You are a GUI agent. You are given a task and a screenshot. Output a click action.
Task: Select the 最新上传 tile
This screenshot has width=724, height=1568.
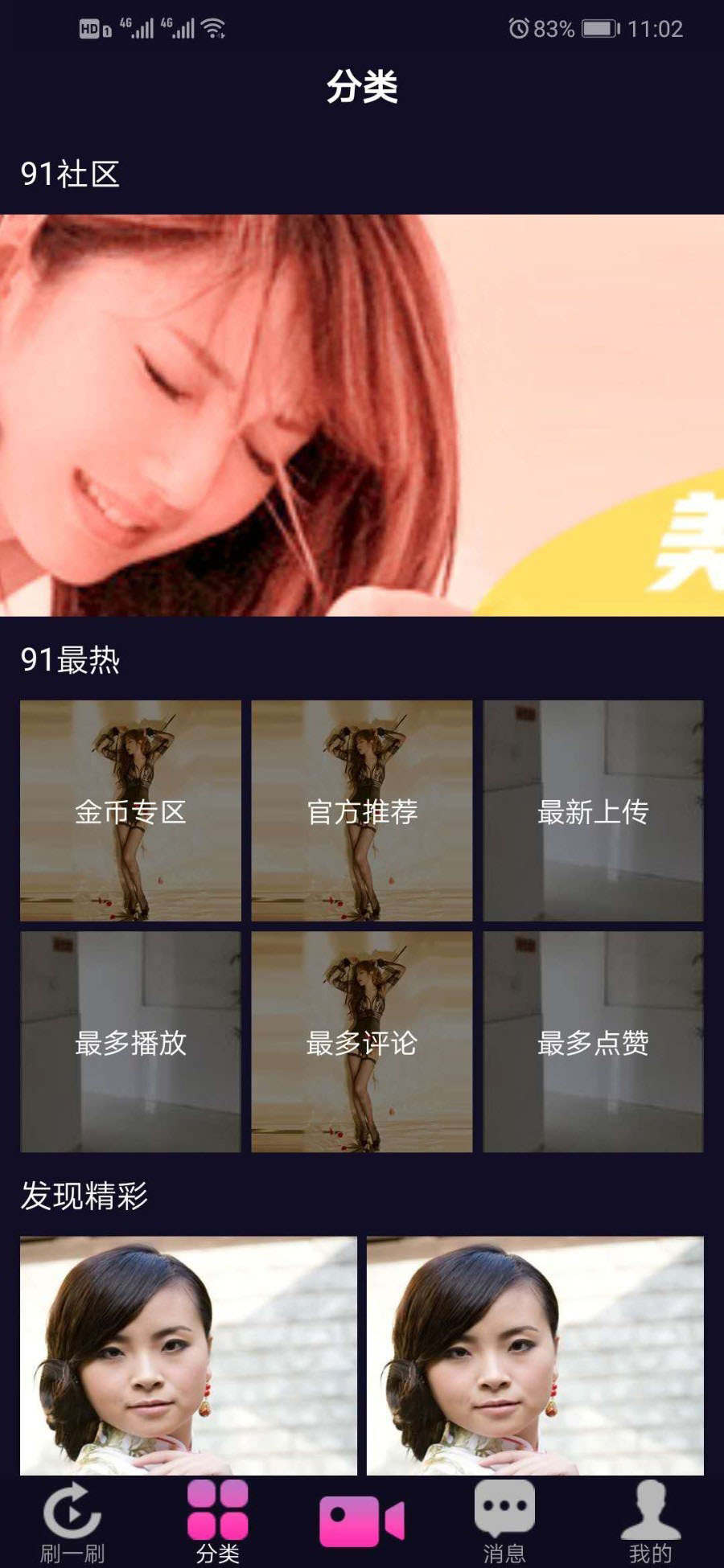click(593, 811)
